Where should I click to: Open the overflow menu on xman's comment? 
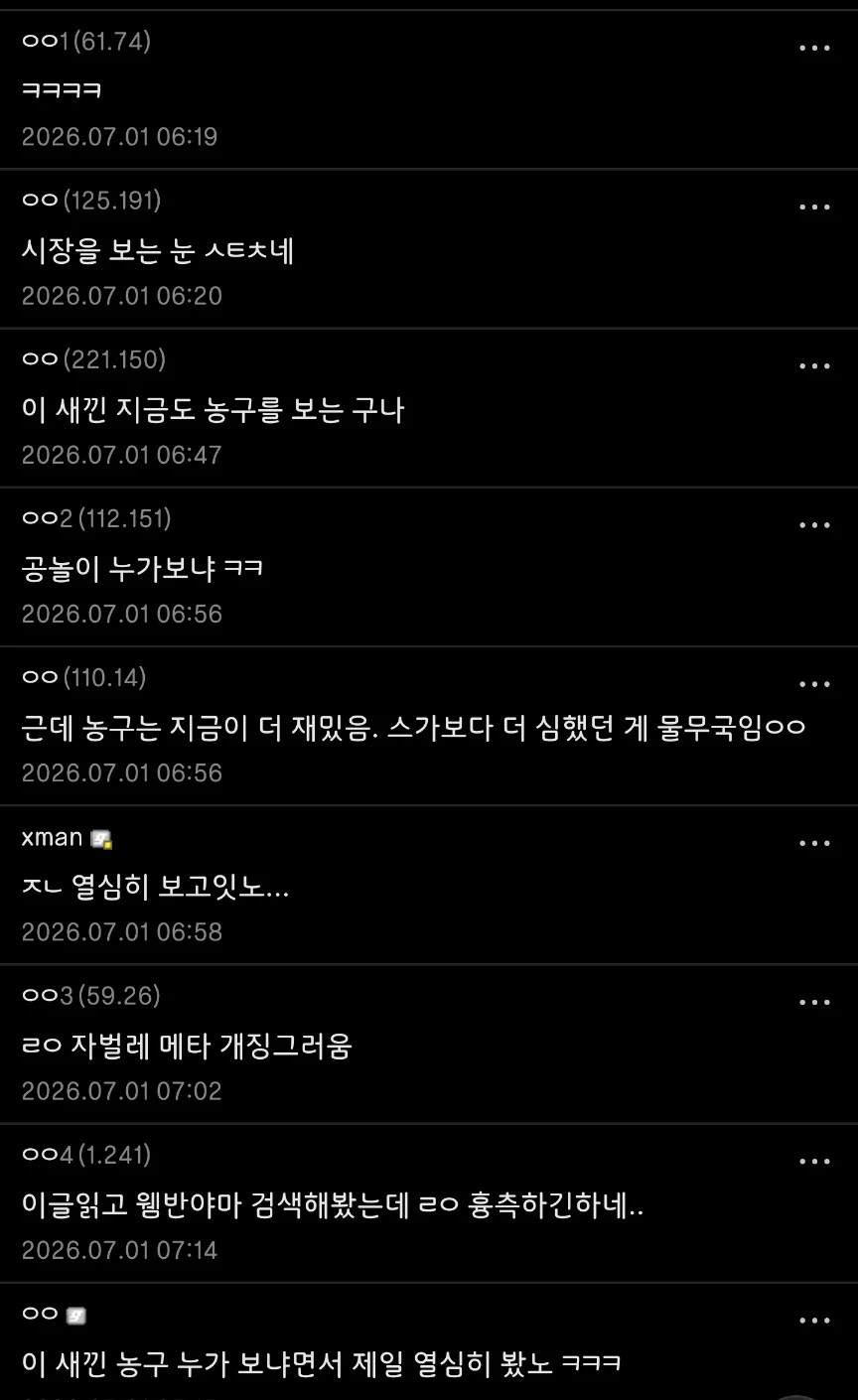pos(814,843)
